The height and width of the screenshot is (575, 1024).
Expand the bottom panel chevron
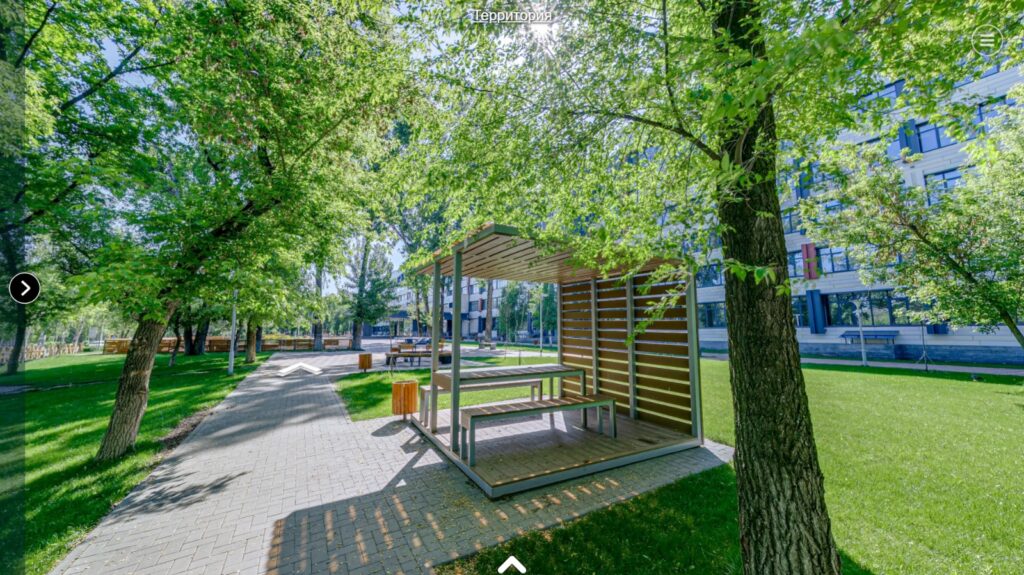tap(512, 565)
